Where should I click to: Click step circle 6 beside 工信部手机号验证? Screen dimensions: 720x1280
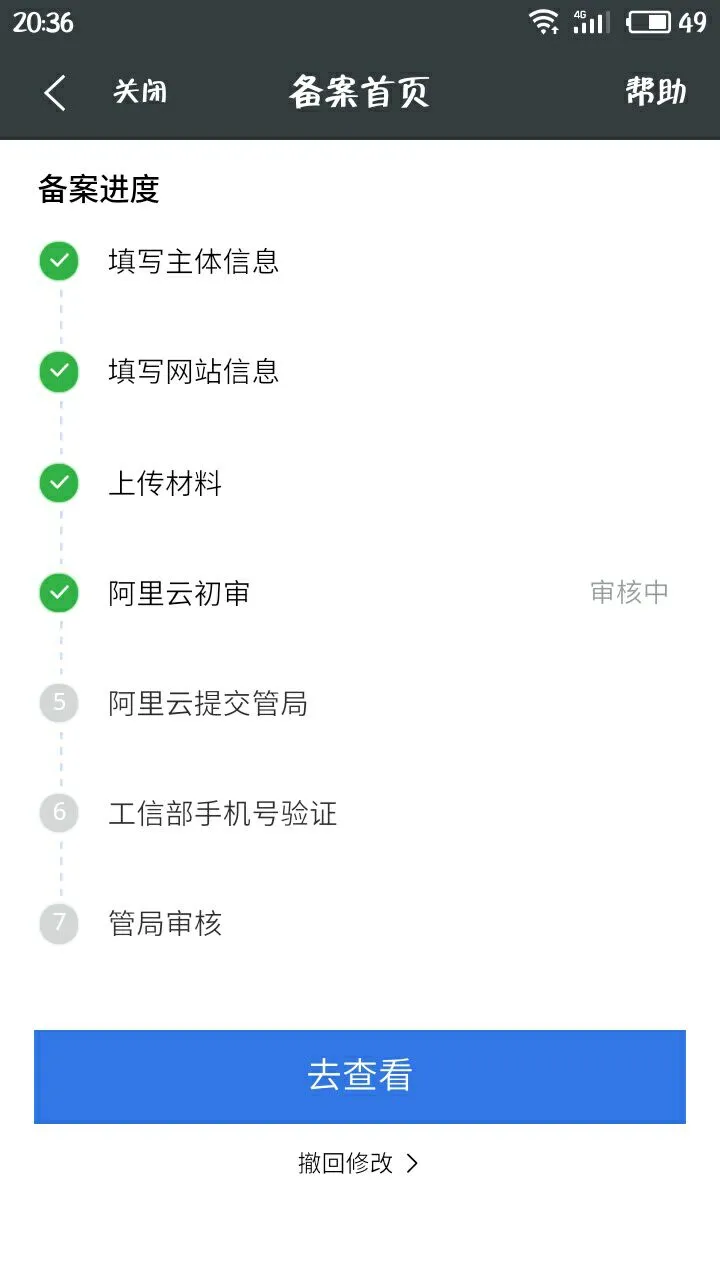57,812
